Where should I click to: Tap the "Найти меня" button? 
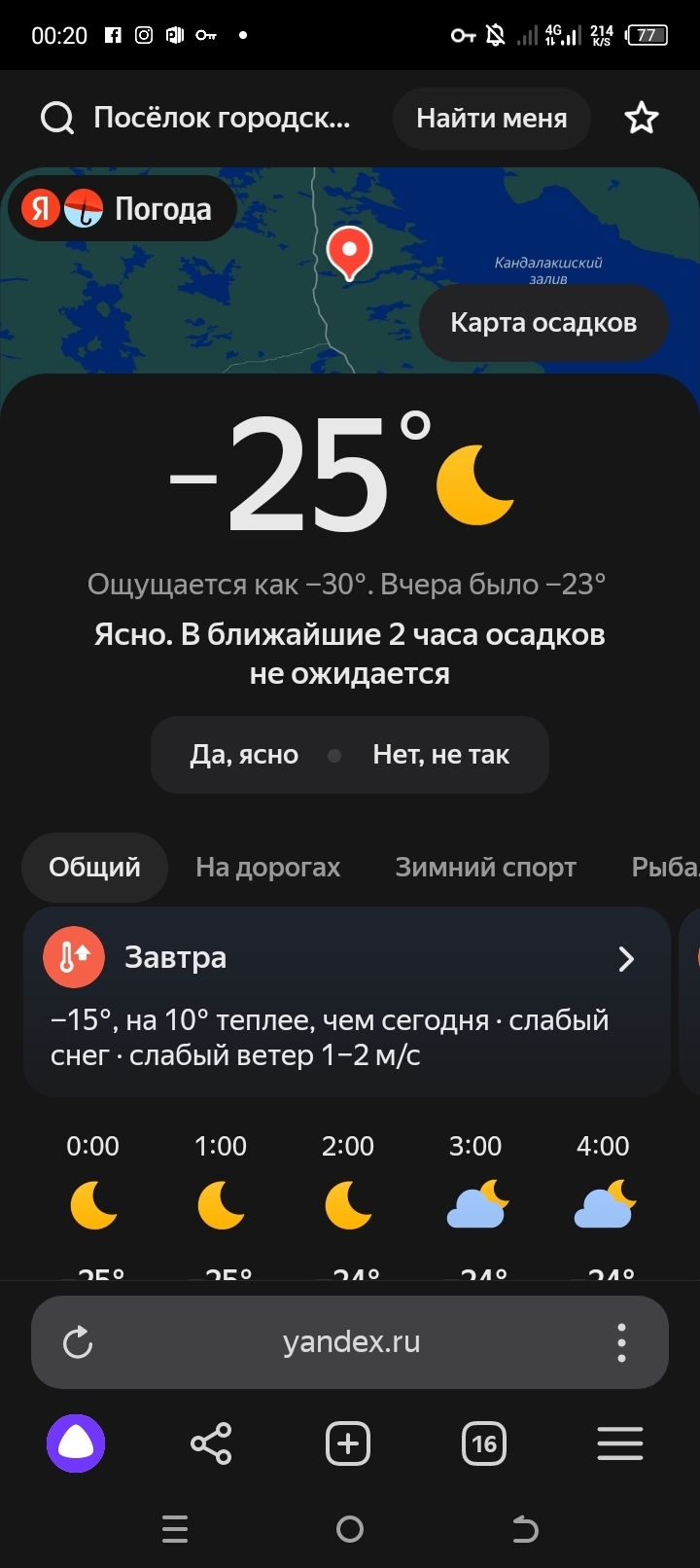coord(491,119)
